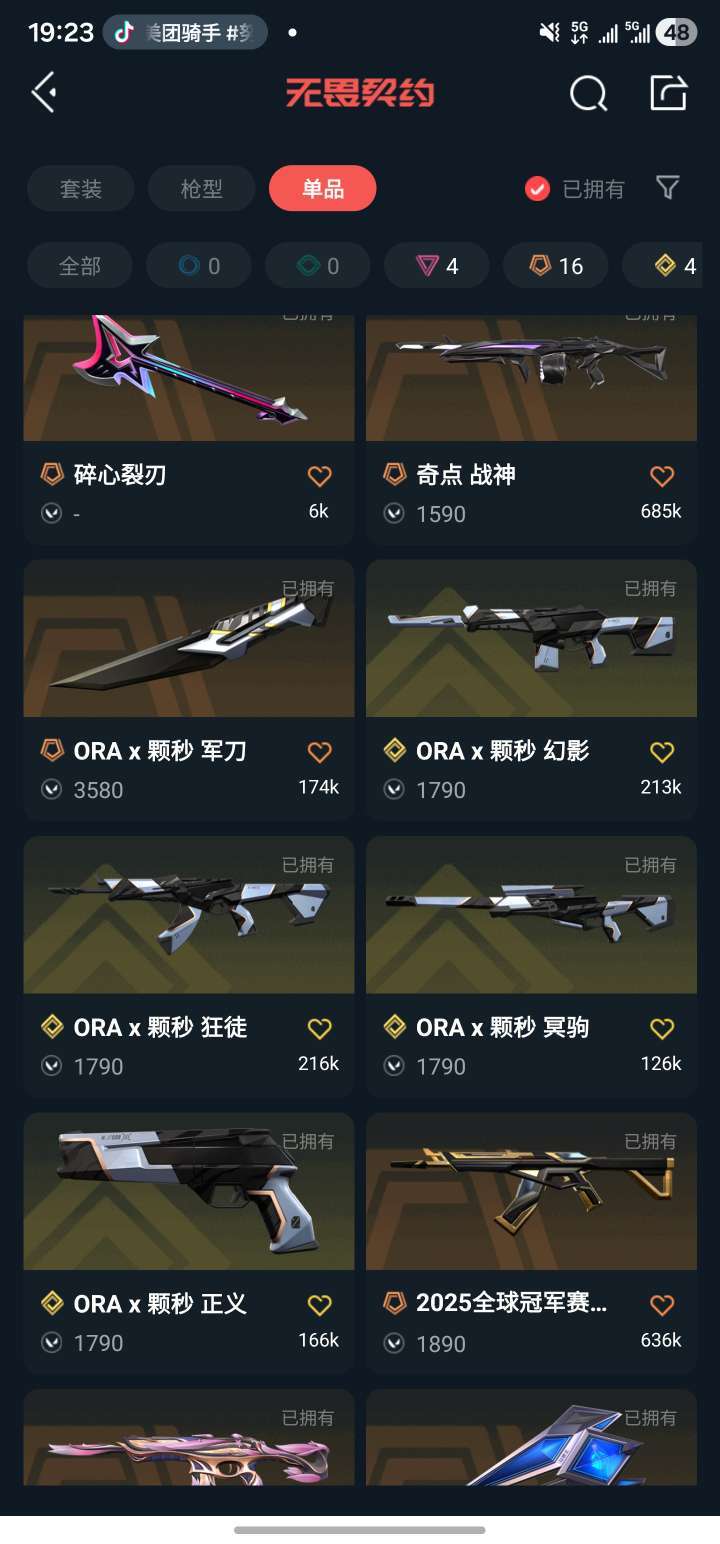This screenshot has height=1544, width=720.
Task: Select the 单品 tab
Action: click(x=322, y=189)
